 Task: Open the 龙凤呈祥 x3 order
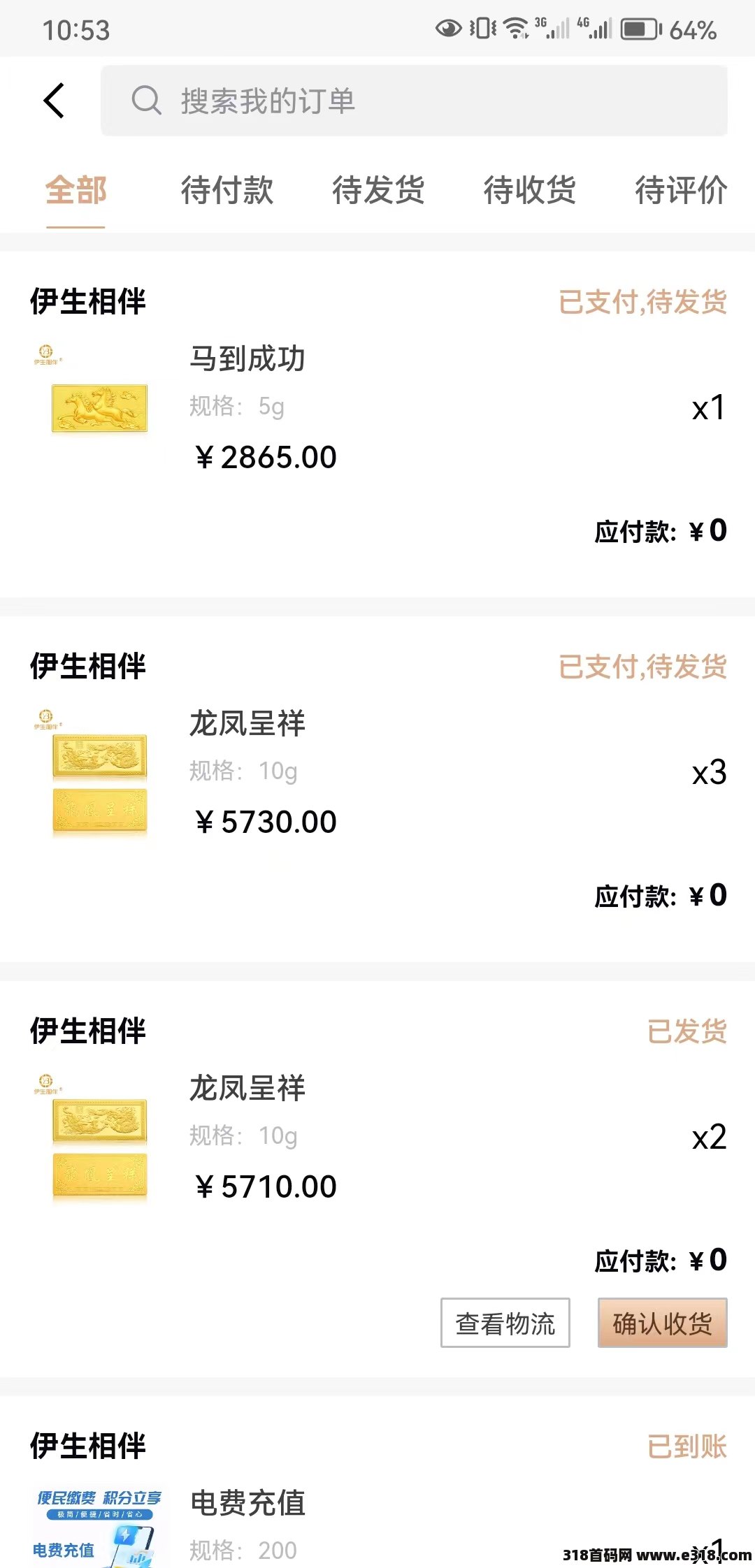[x=377, y=789]
